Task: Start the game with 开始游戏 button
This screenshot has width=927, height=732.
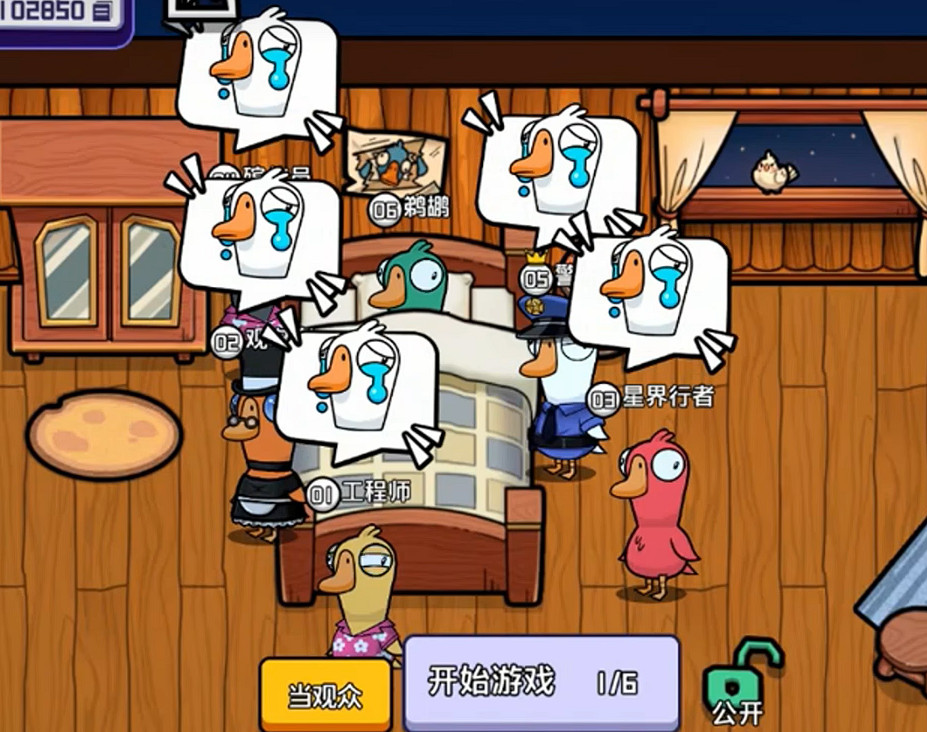Action: [x=540, y=685]
